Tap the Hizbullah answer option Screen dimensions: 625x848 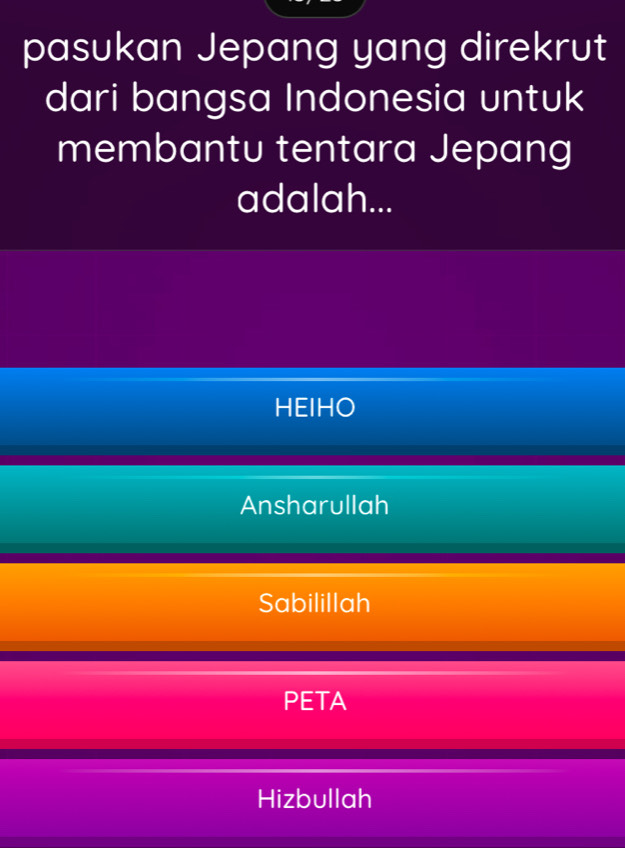pos(313,799)
